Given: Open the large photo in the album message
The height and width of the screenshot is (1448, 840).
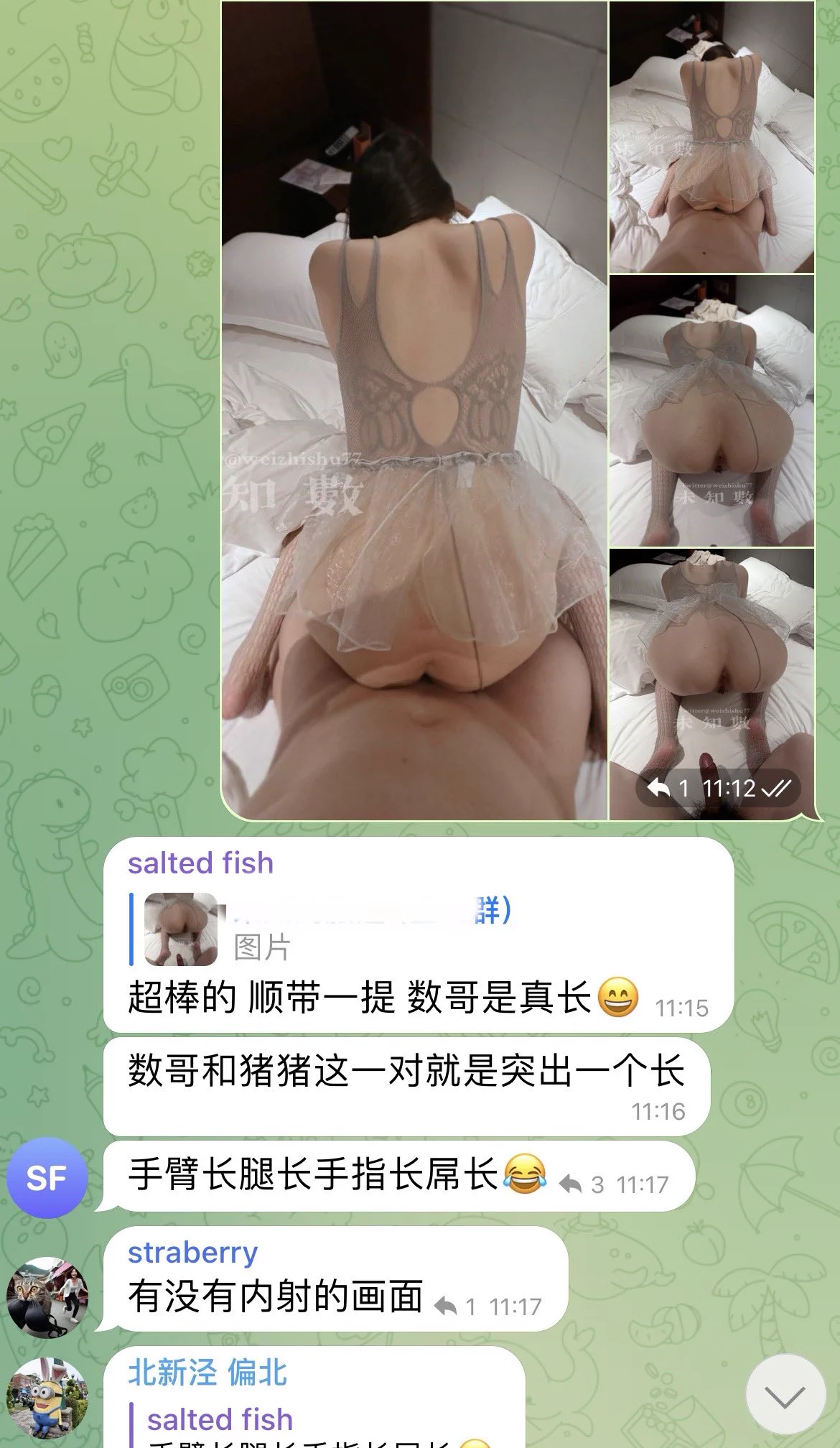Looking at the screenshot, I should (414, 409).
